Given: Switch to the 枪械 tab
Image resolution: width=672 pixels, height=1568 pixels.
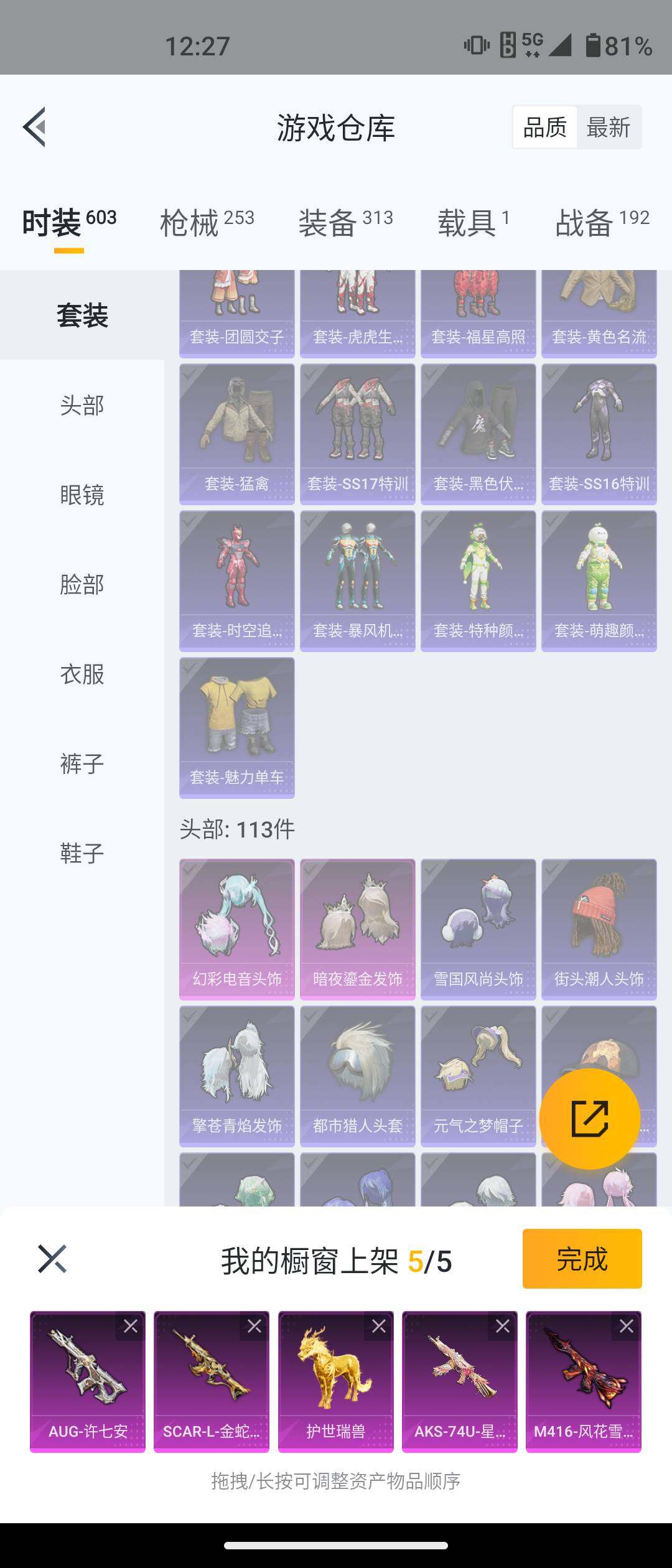Looking at the screenshot, I should 207,222.
